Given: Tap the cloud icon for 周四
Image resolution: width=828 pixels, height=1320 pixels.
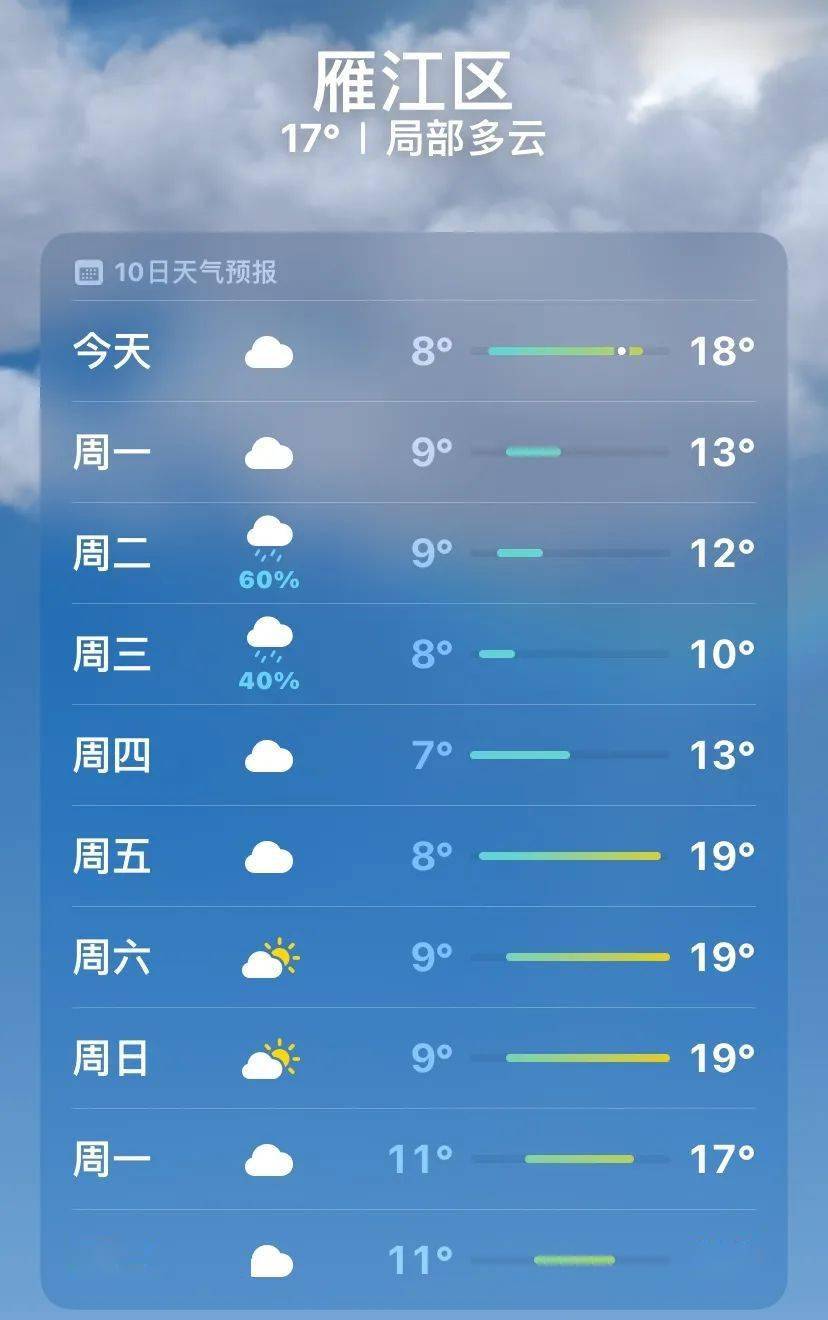Looking at the screenshot, I should coord(270,754).
